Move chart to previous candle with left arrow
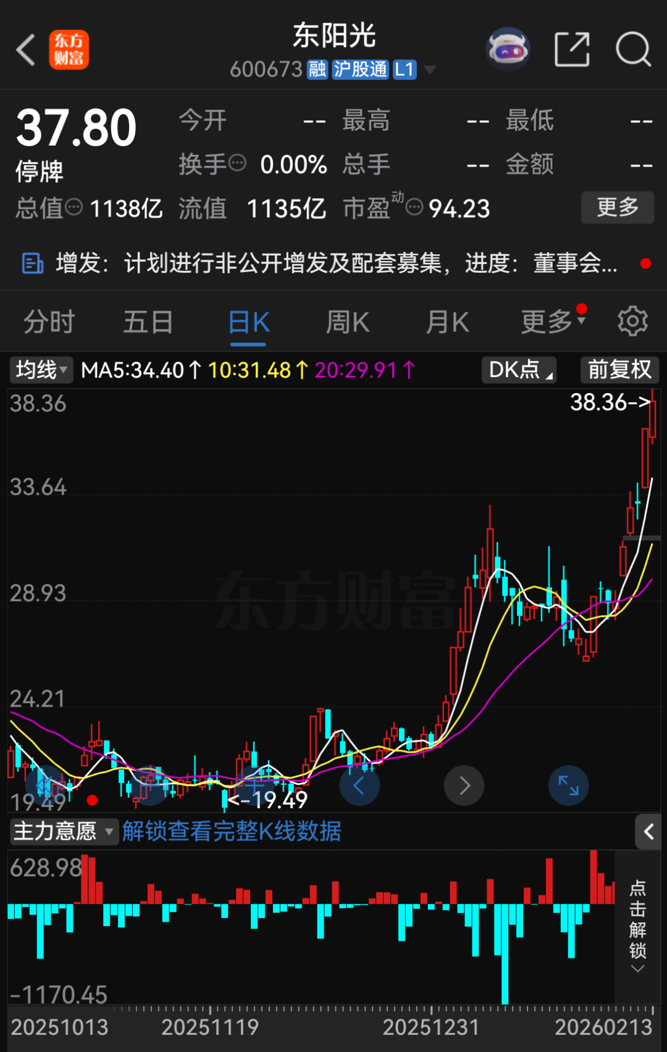The image size is (667, 1052). [x=359, y=785]
